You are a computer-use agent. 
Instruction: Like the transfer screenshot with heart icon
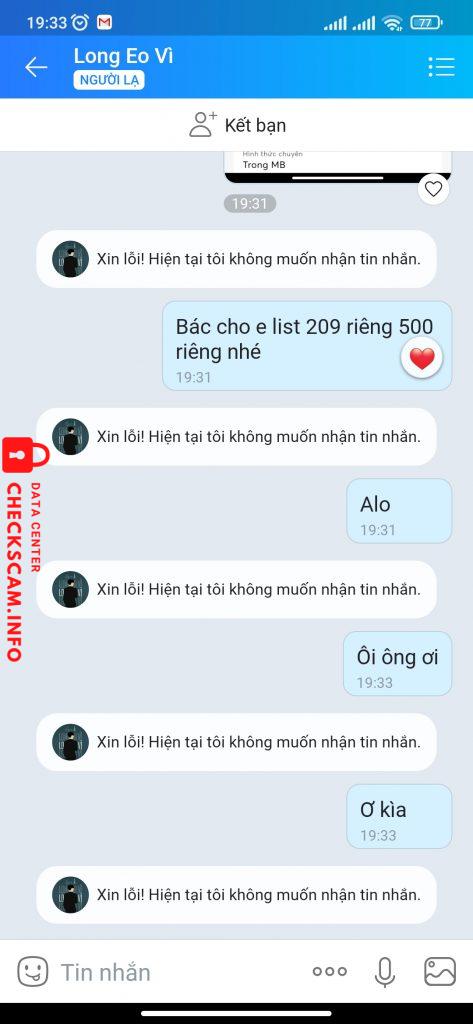coord(433,189)
